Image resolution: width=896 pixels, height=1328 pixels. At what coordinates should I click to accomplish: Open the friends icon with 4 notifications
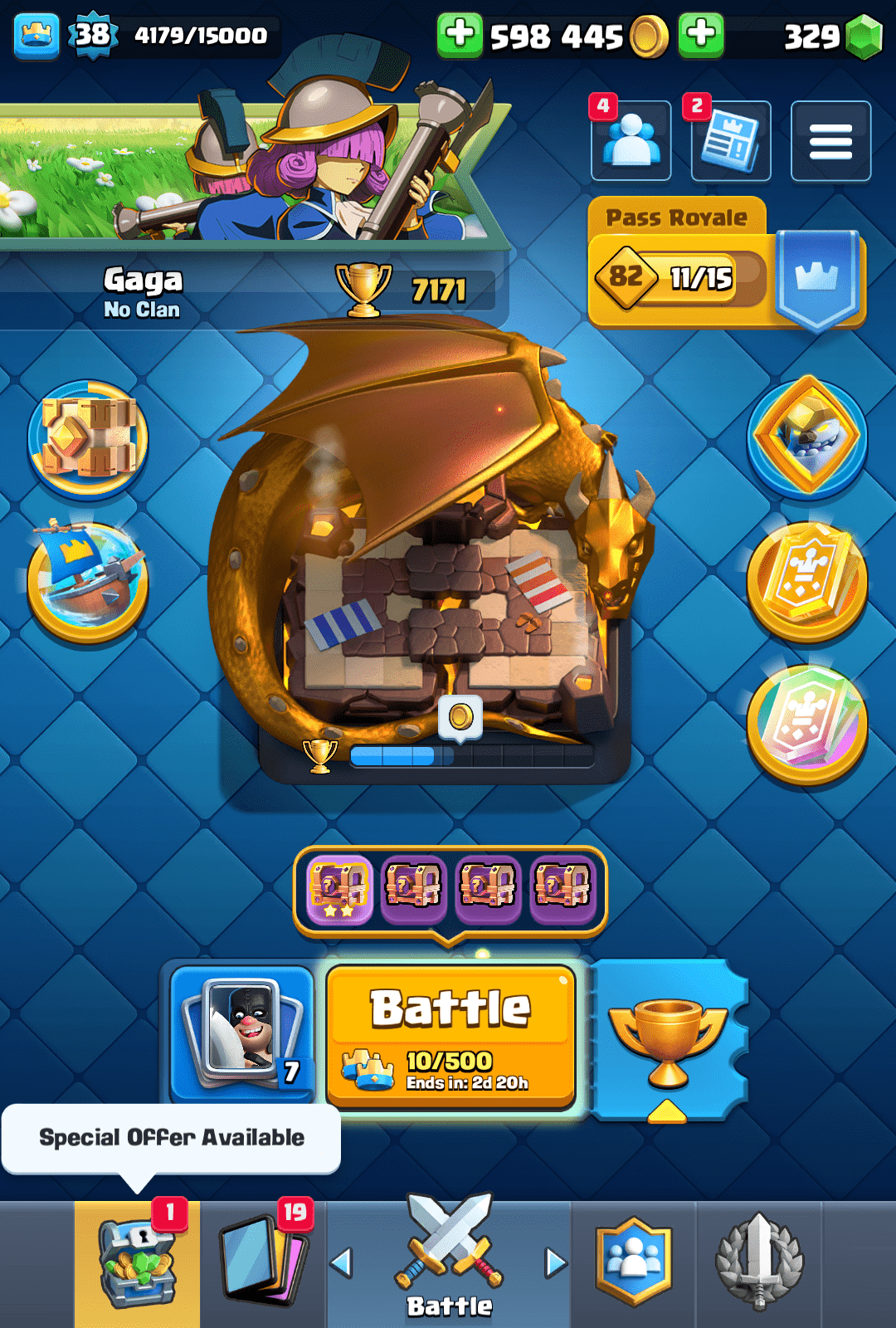[631, 141]
